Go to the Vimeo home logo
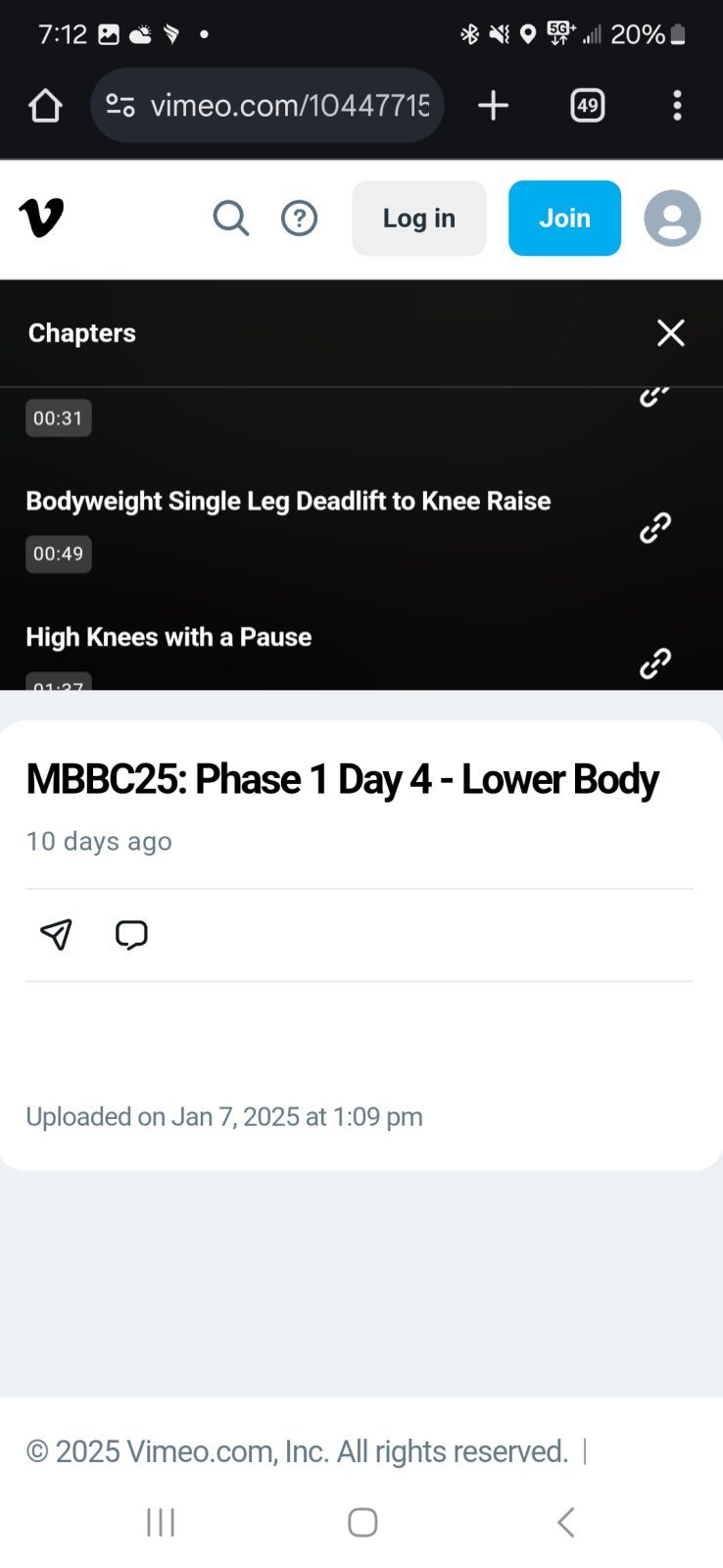Image resolution: width=723 pixels, height=1568 pixels. pos(42,218)
